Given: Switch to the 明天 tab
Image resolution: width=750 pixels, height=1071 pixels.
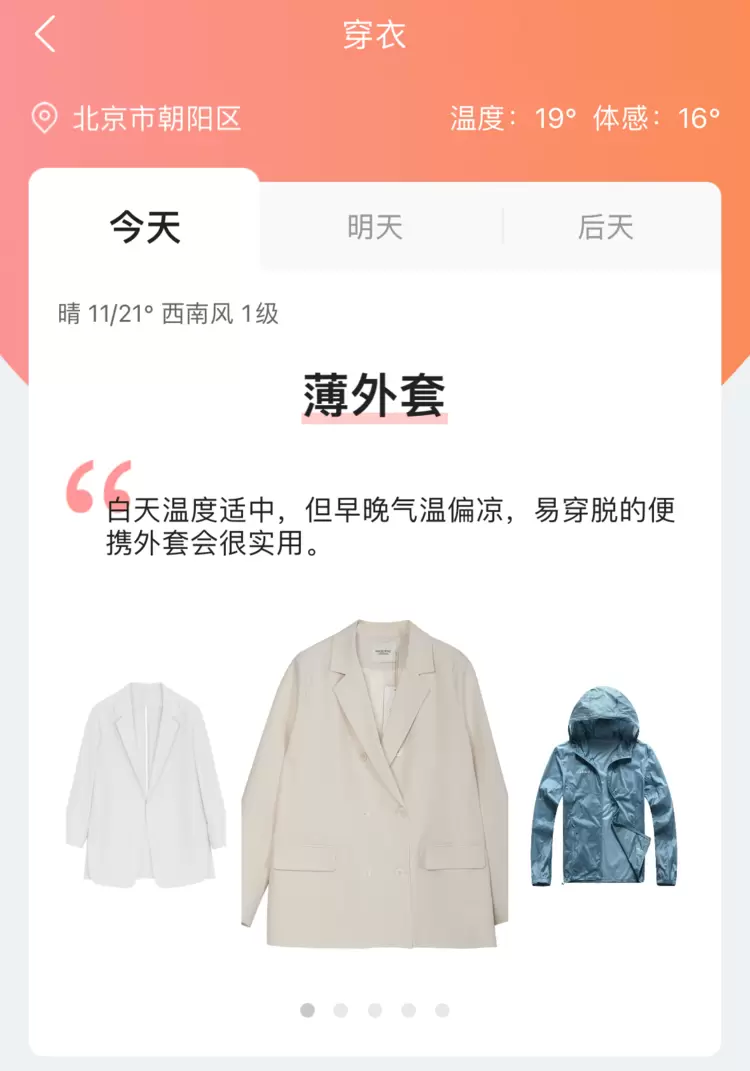Looking at the screenshot, I should [x=375, y=227].
